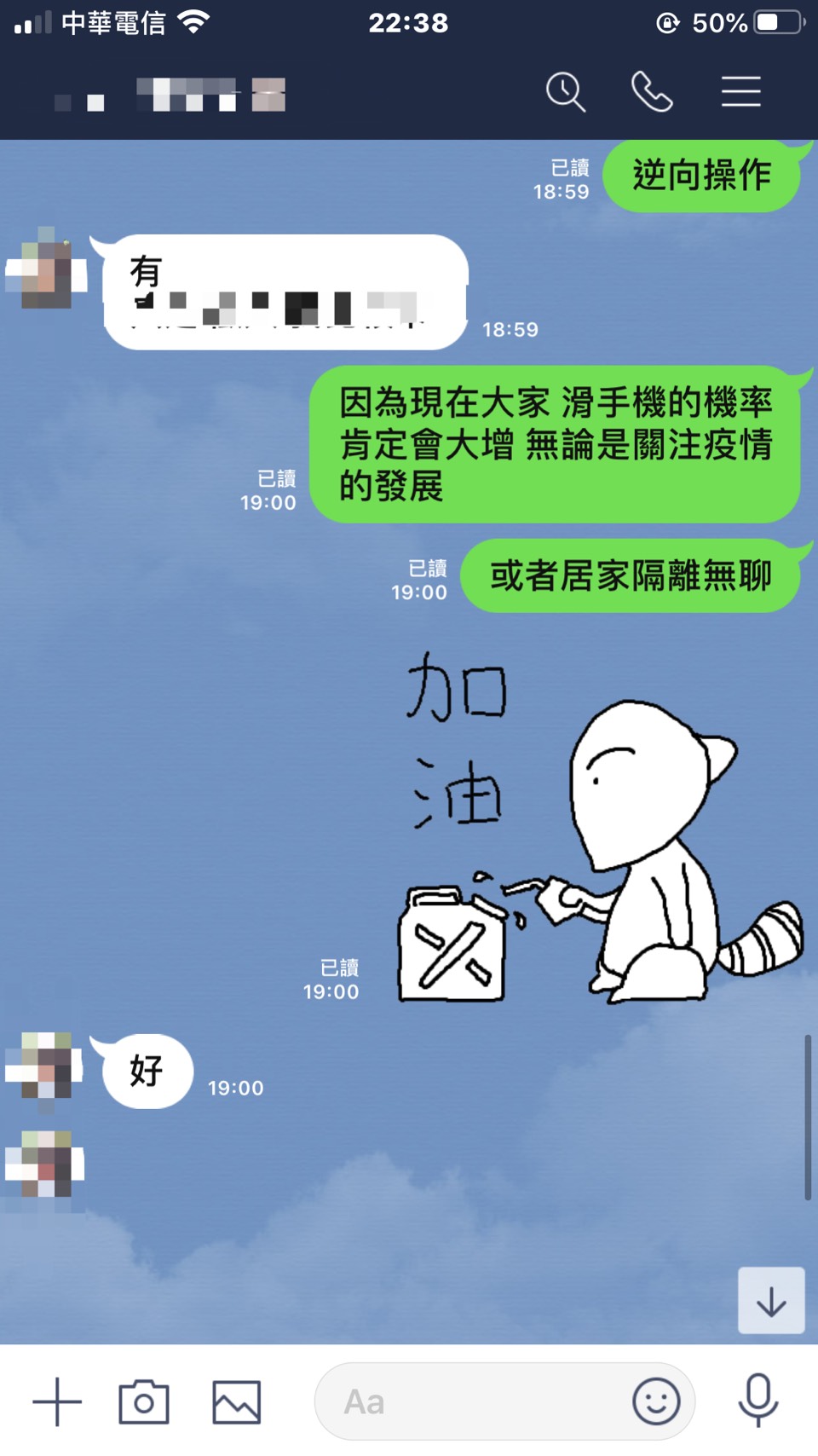Search within this chat

pos(566,92)
